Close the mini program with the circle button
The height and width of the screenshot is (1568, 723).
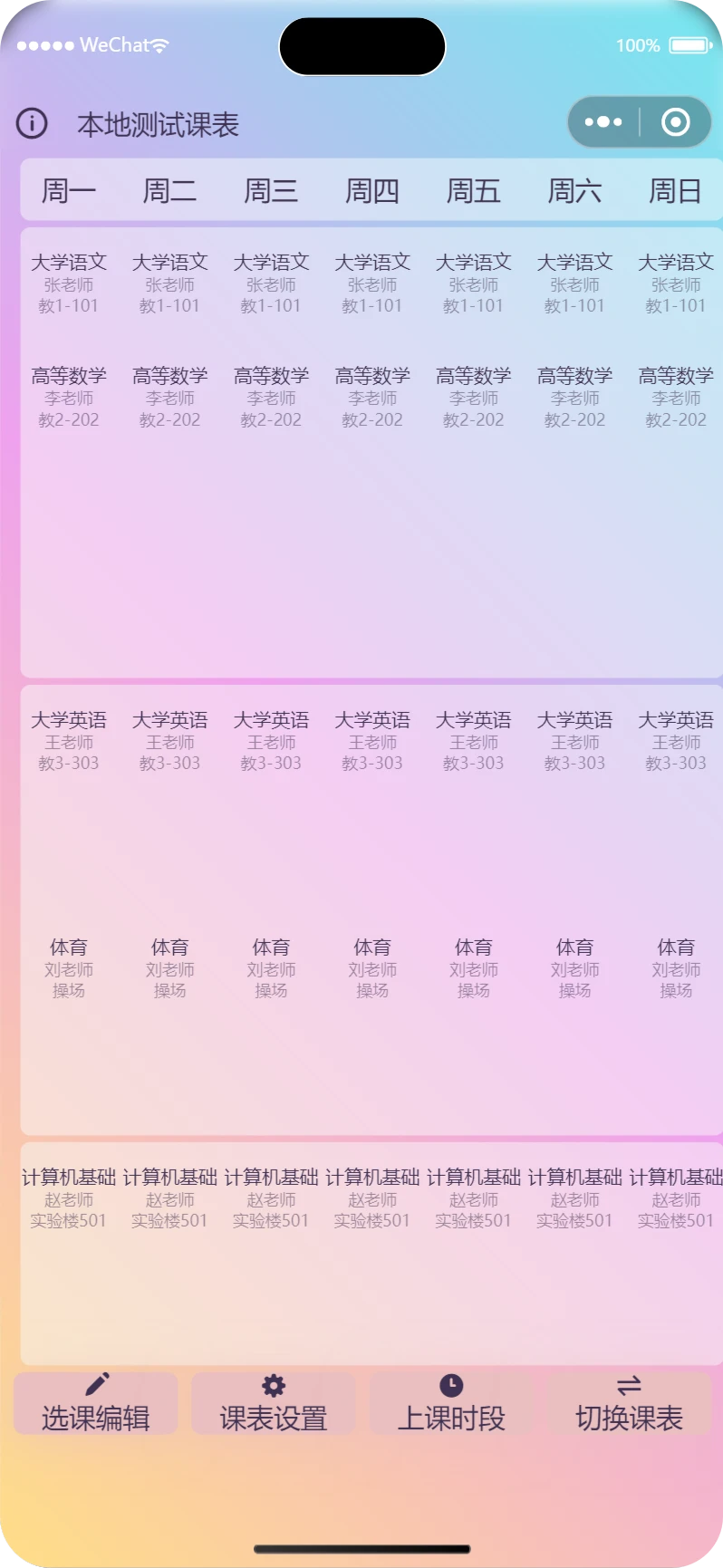pos(675,122)
